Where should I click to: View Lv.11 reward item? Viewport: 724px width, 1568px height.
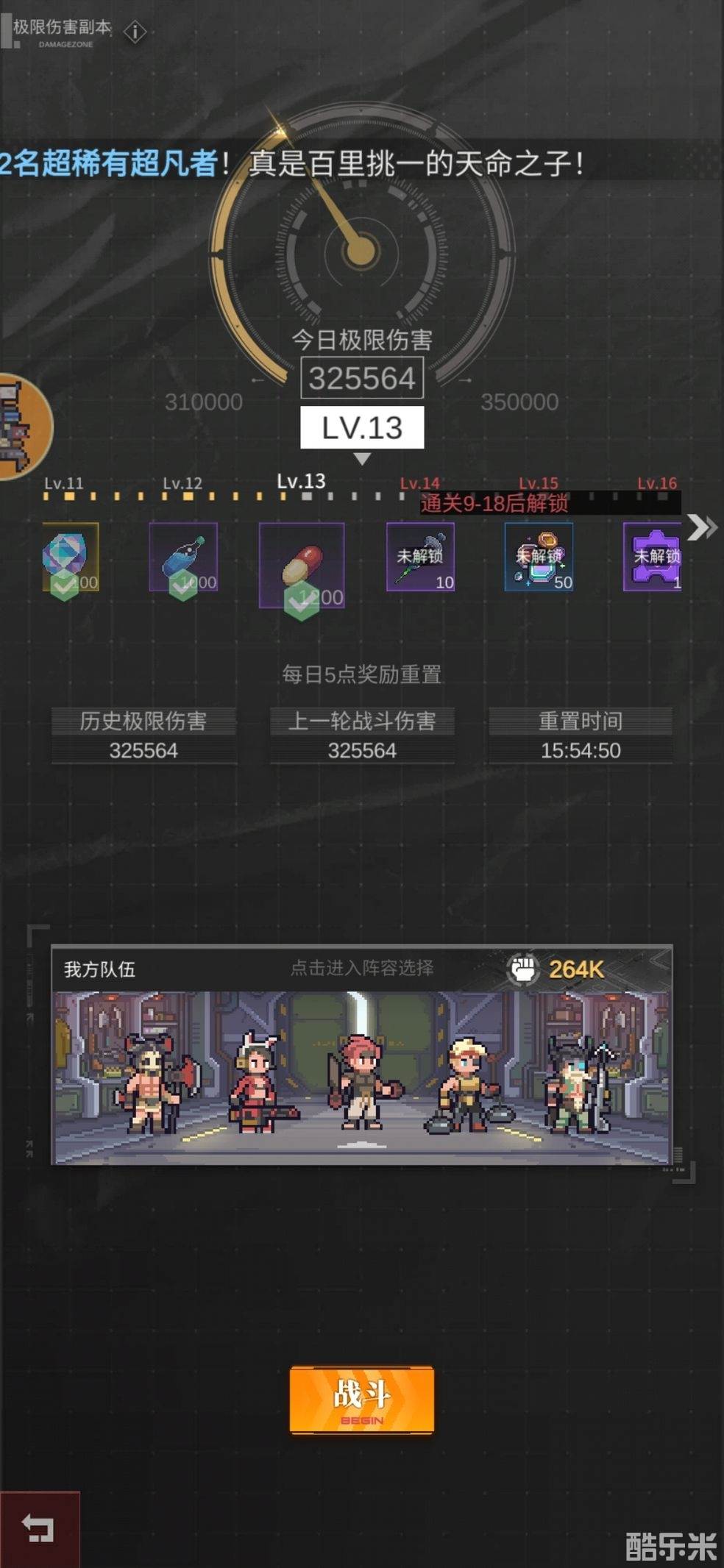70,557
